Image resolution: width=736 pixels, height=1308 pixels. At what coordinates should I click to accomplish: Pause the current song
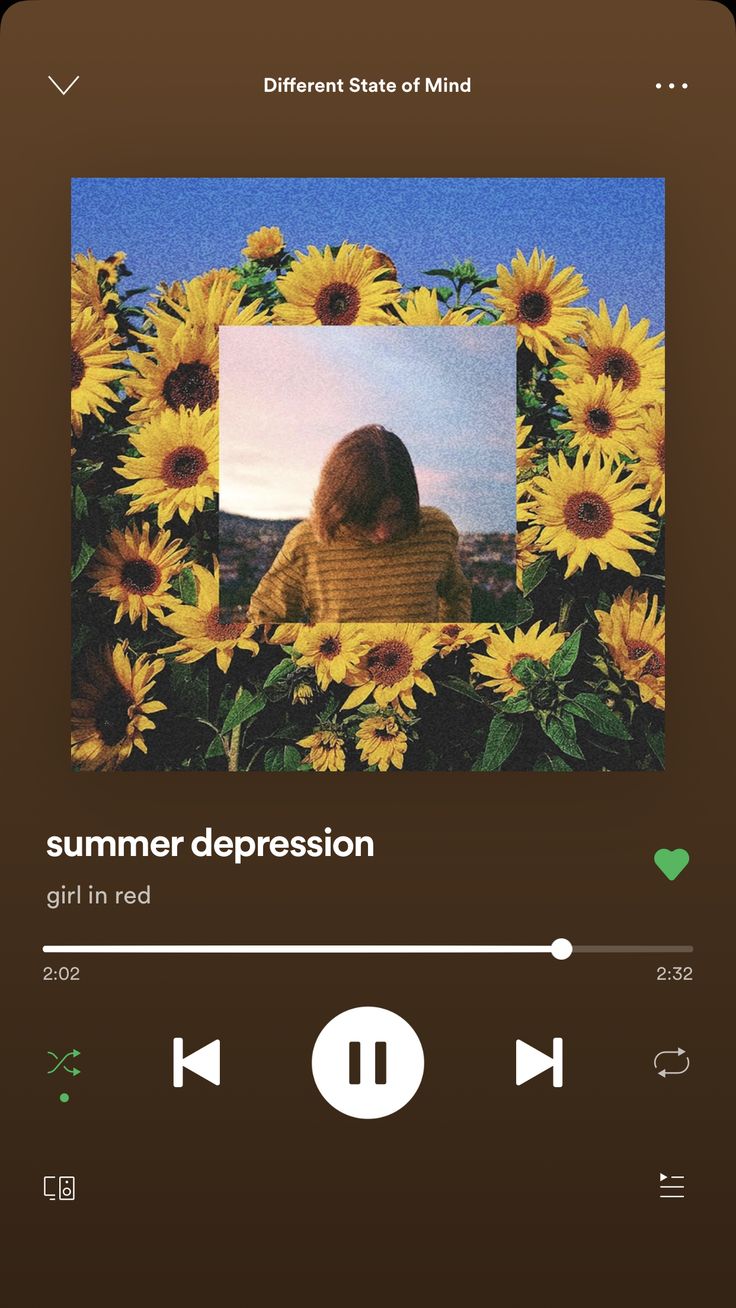(368, 1062)
